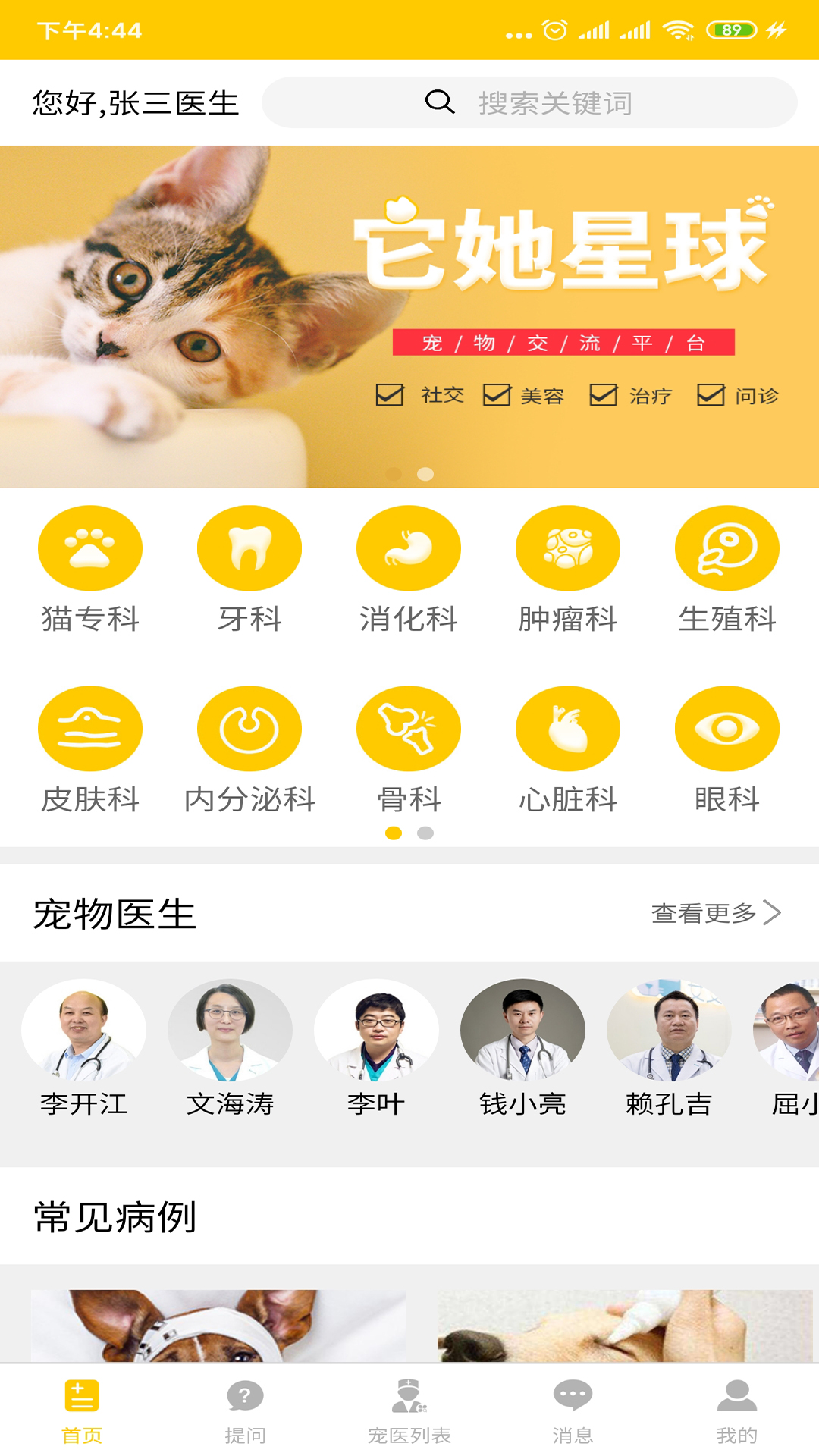Open the 它她星球 banner
Viewport: 819px width, 1456px height.
point(409,316)
